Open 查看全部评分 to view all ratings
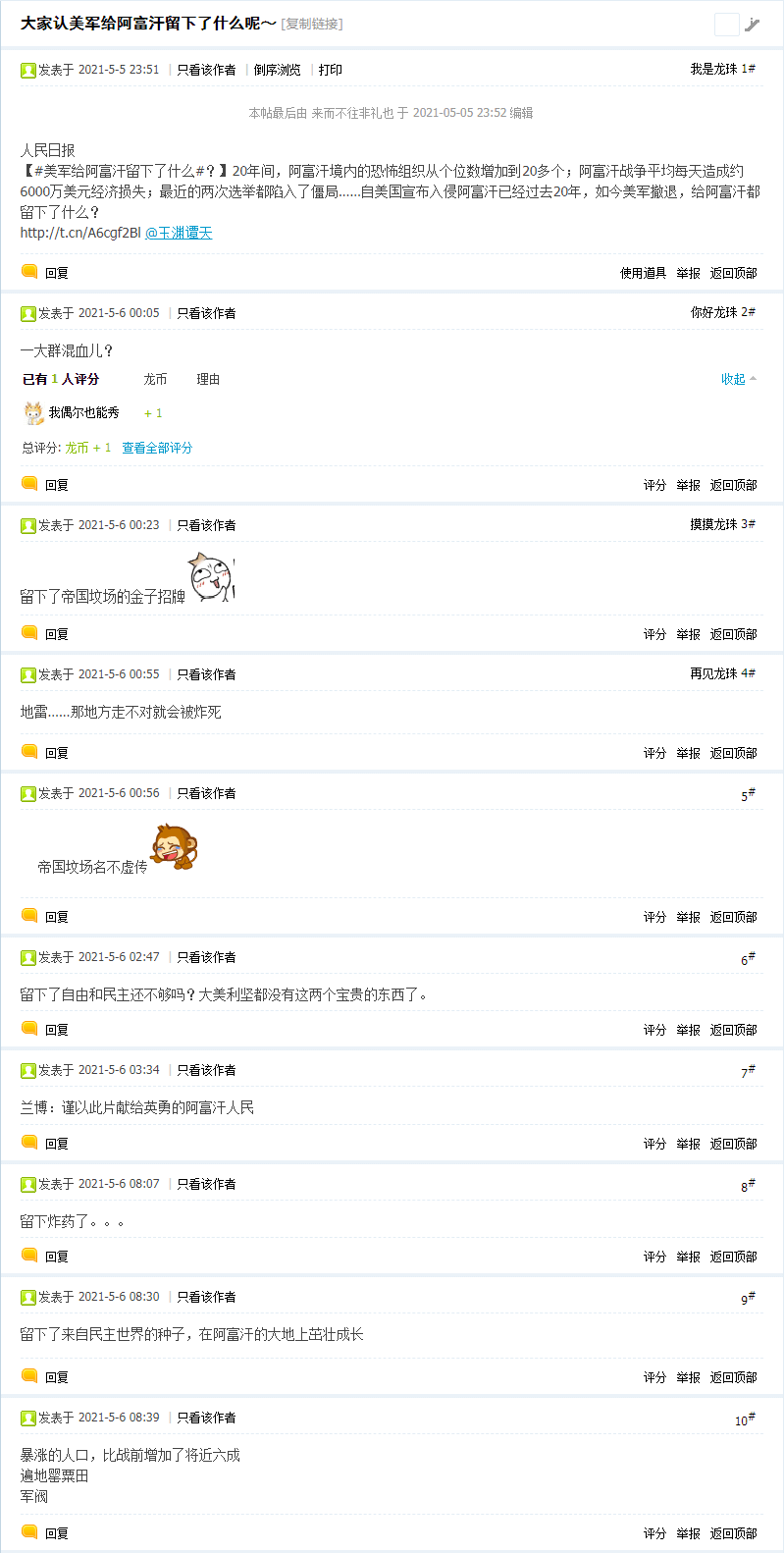 coord(157,448)
